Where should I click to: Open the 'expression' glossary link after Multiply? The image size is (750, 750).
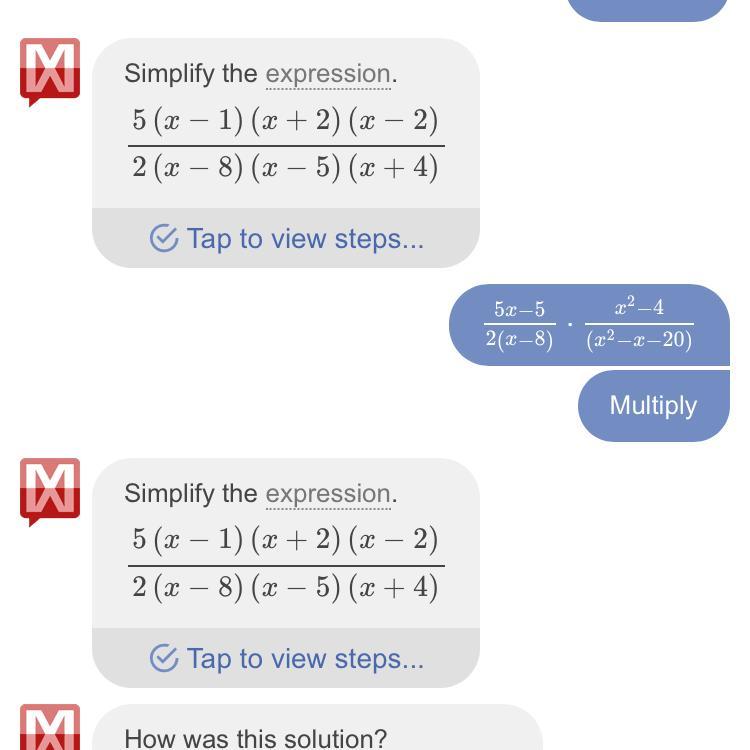tap(327, 494)
